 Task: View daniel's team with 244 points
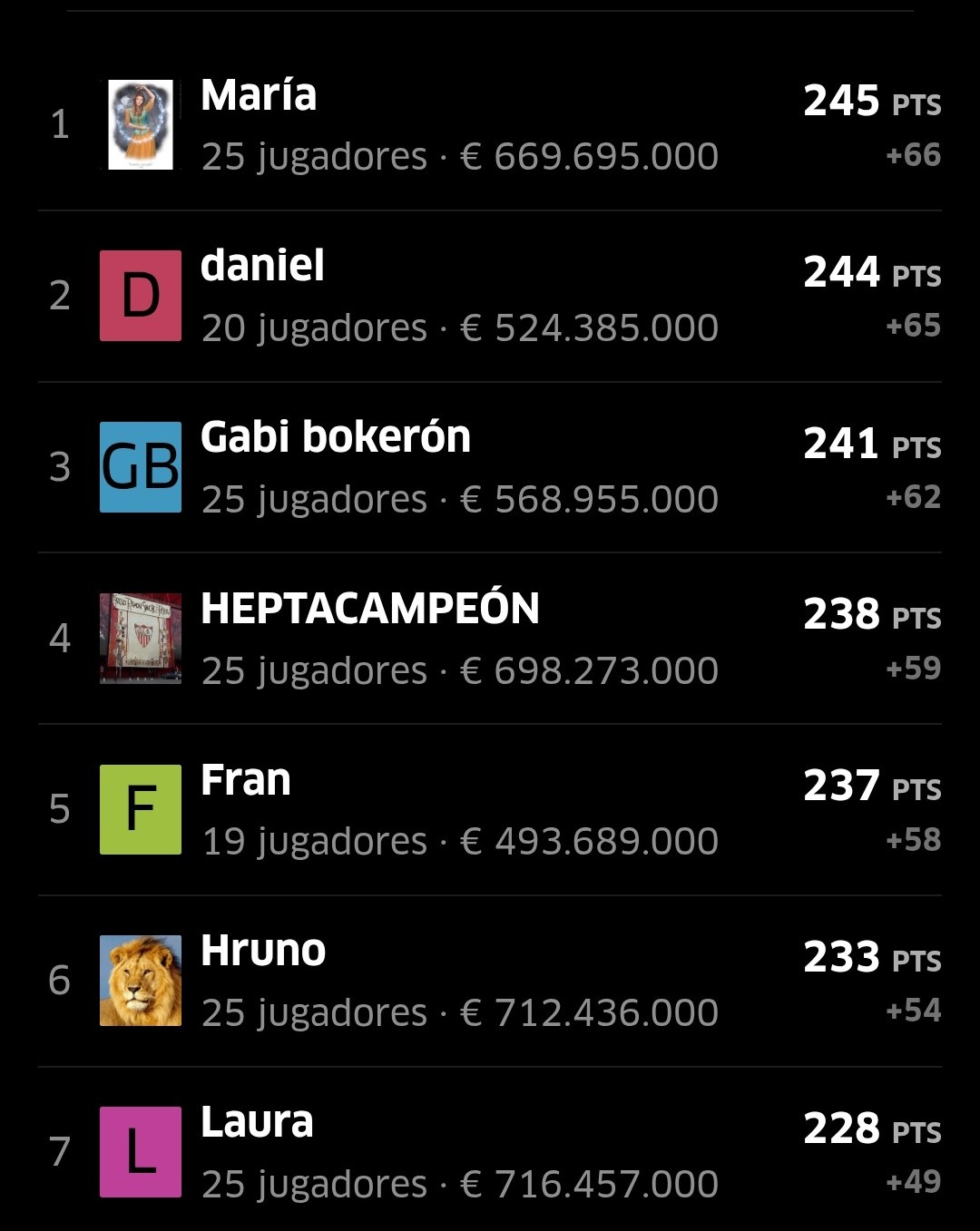490,297
